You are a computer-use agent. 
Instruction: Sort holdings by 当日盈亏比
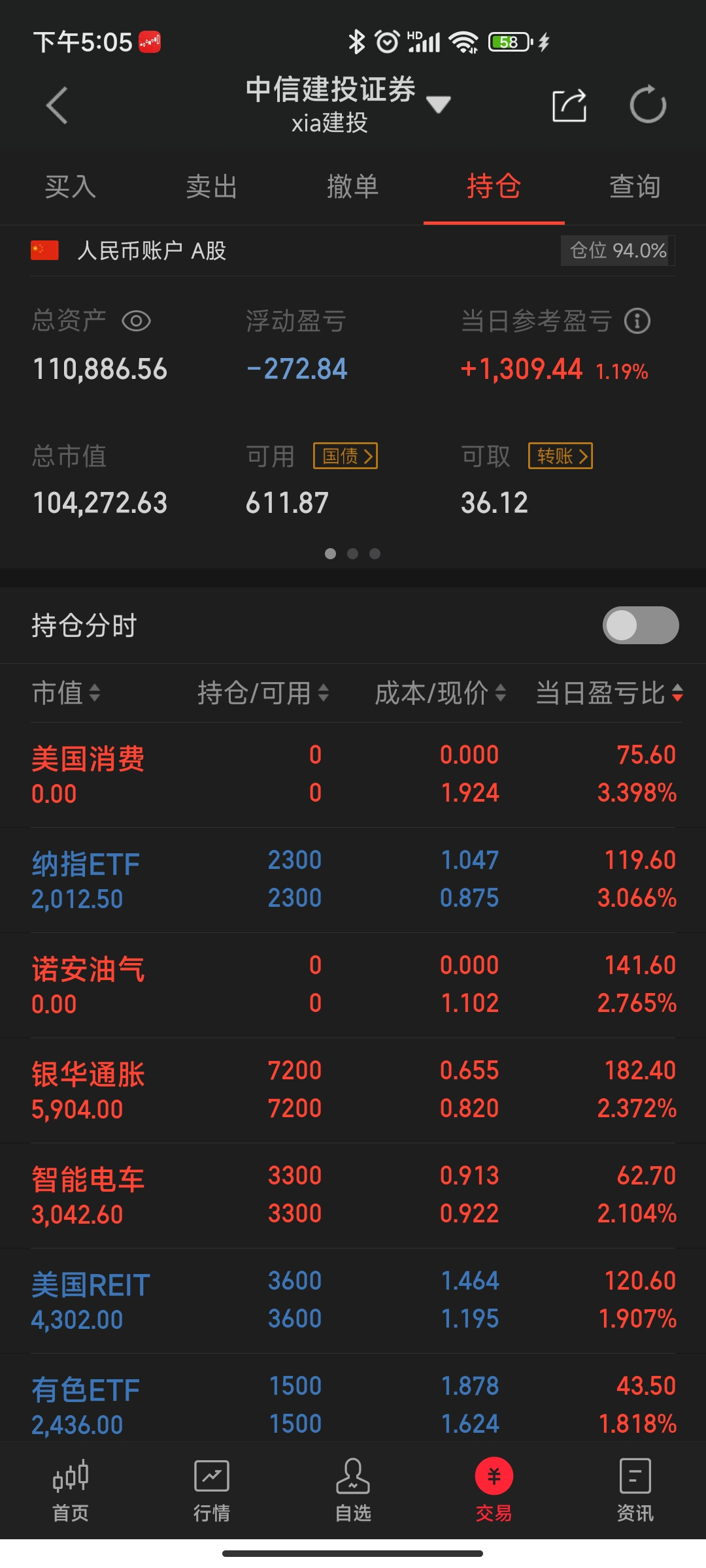coord(609,693)
